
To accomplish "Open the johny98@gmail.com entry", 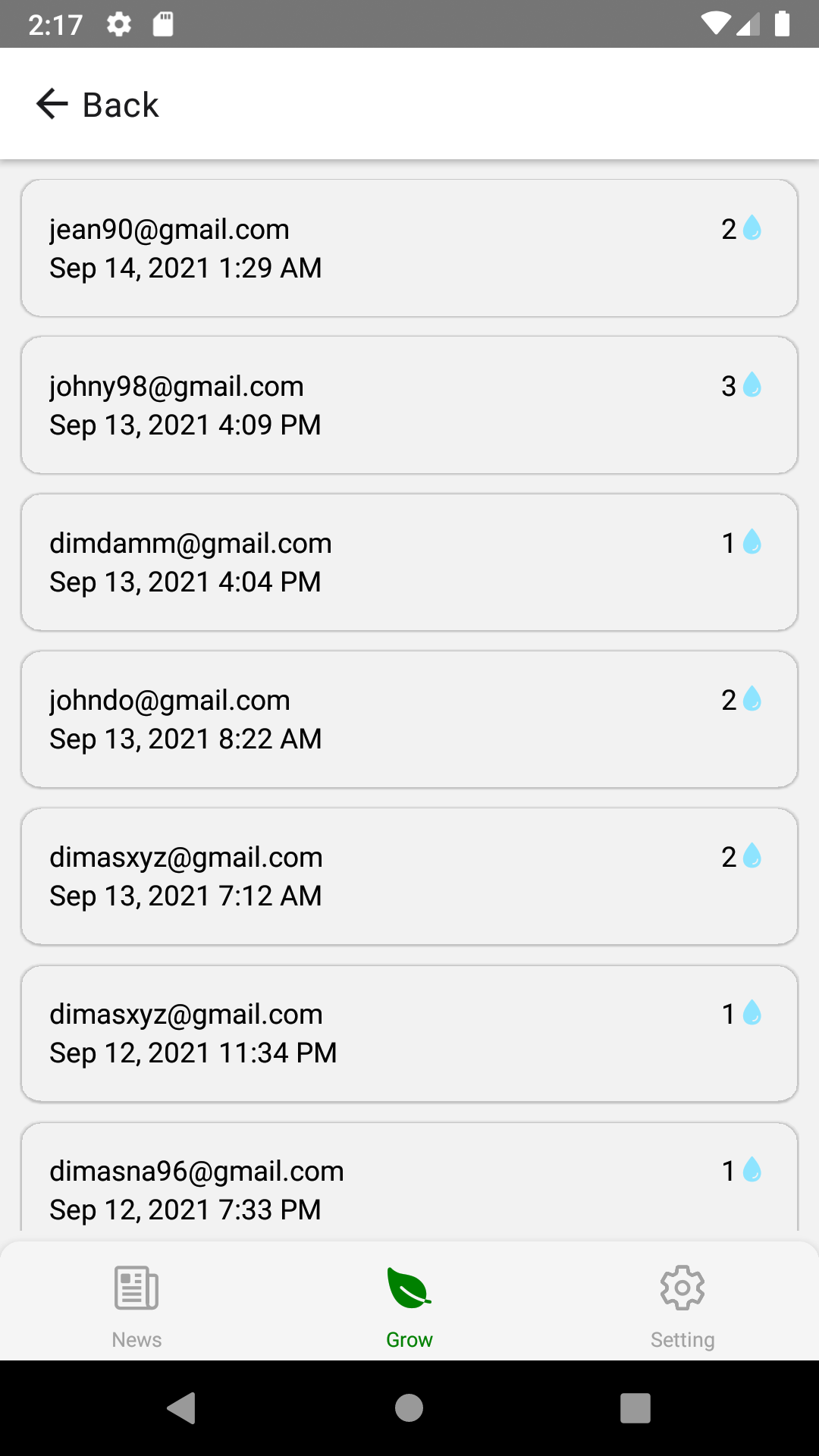I will tap(409, 405).
